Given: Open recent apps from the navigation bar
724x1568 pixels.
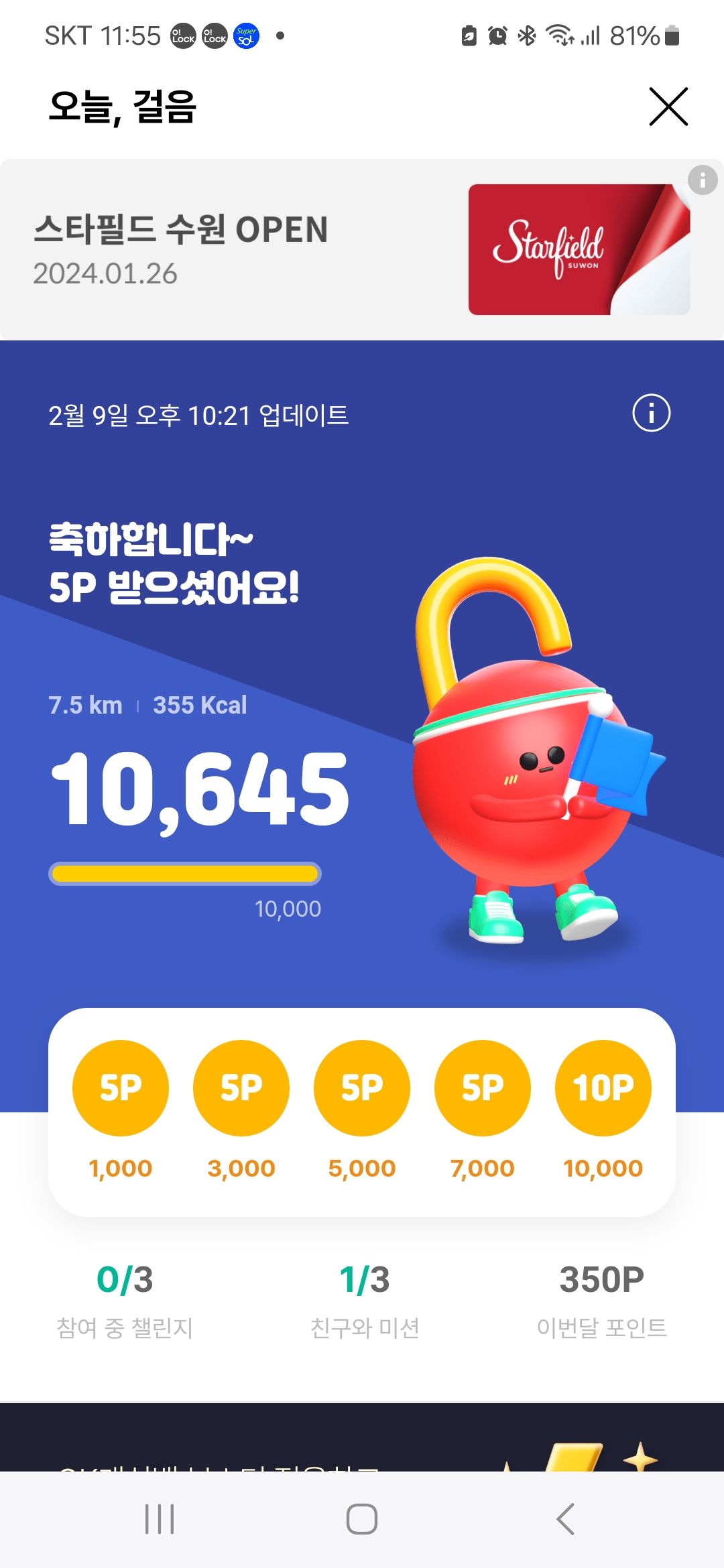Looking at the screenshot, I should coord(160,1518).
